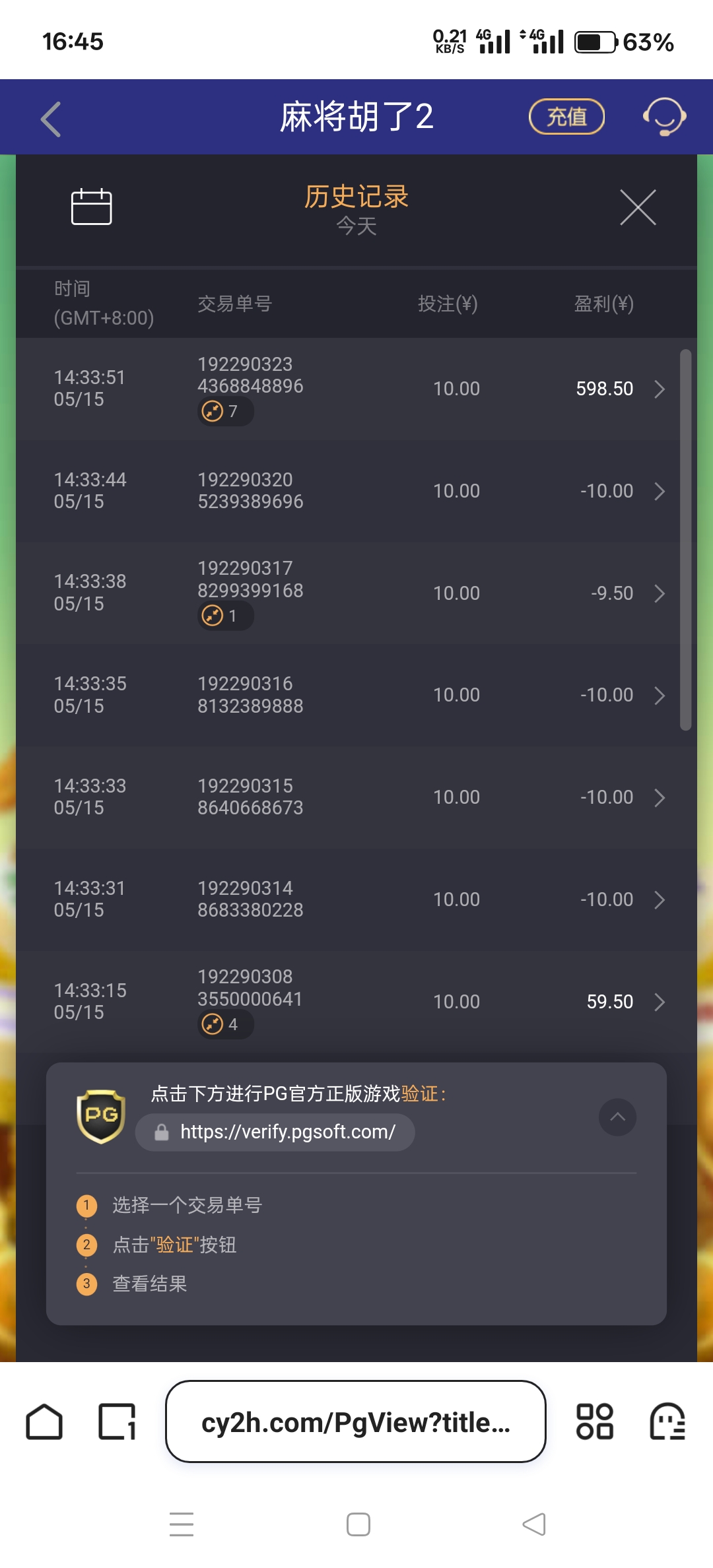Collapse the PG verification panel with the chevron
The height and width of the screenshot is (1568, 713).
coord(618,1118)
